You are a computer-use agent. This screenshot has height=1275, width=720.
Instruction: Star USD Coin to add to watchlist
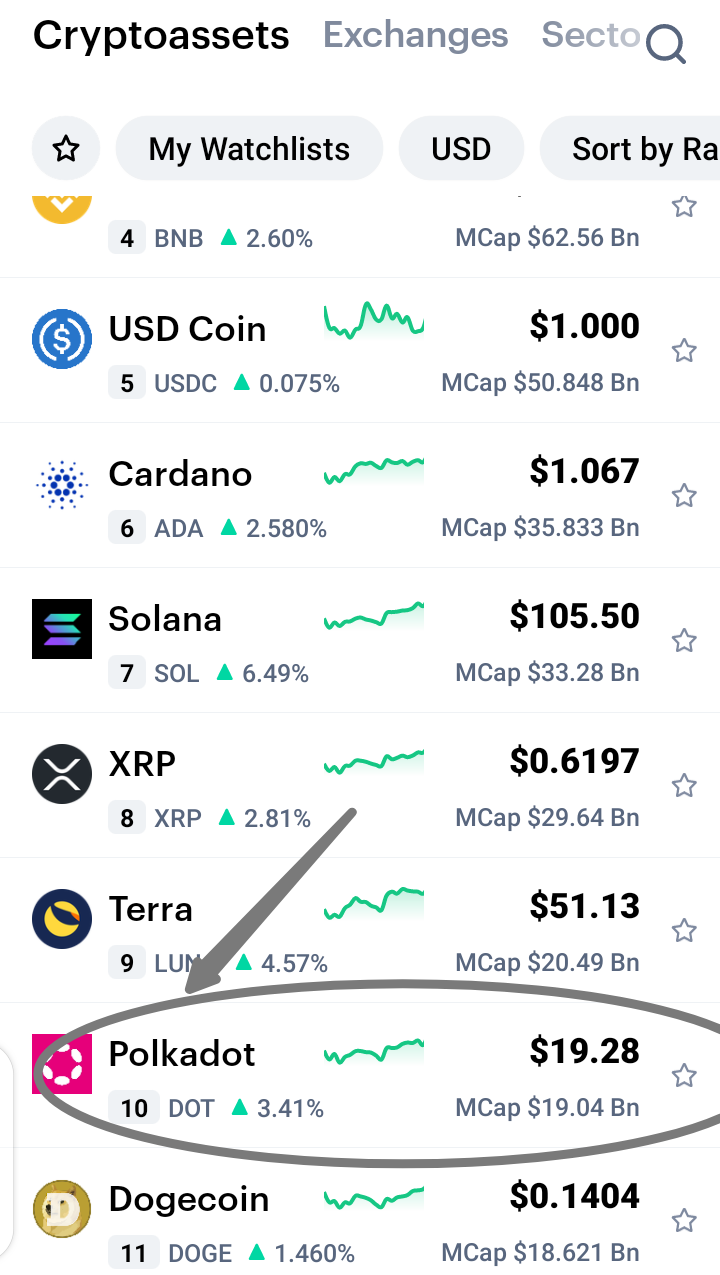click(x=684, y=350)
